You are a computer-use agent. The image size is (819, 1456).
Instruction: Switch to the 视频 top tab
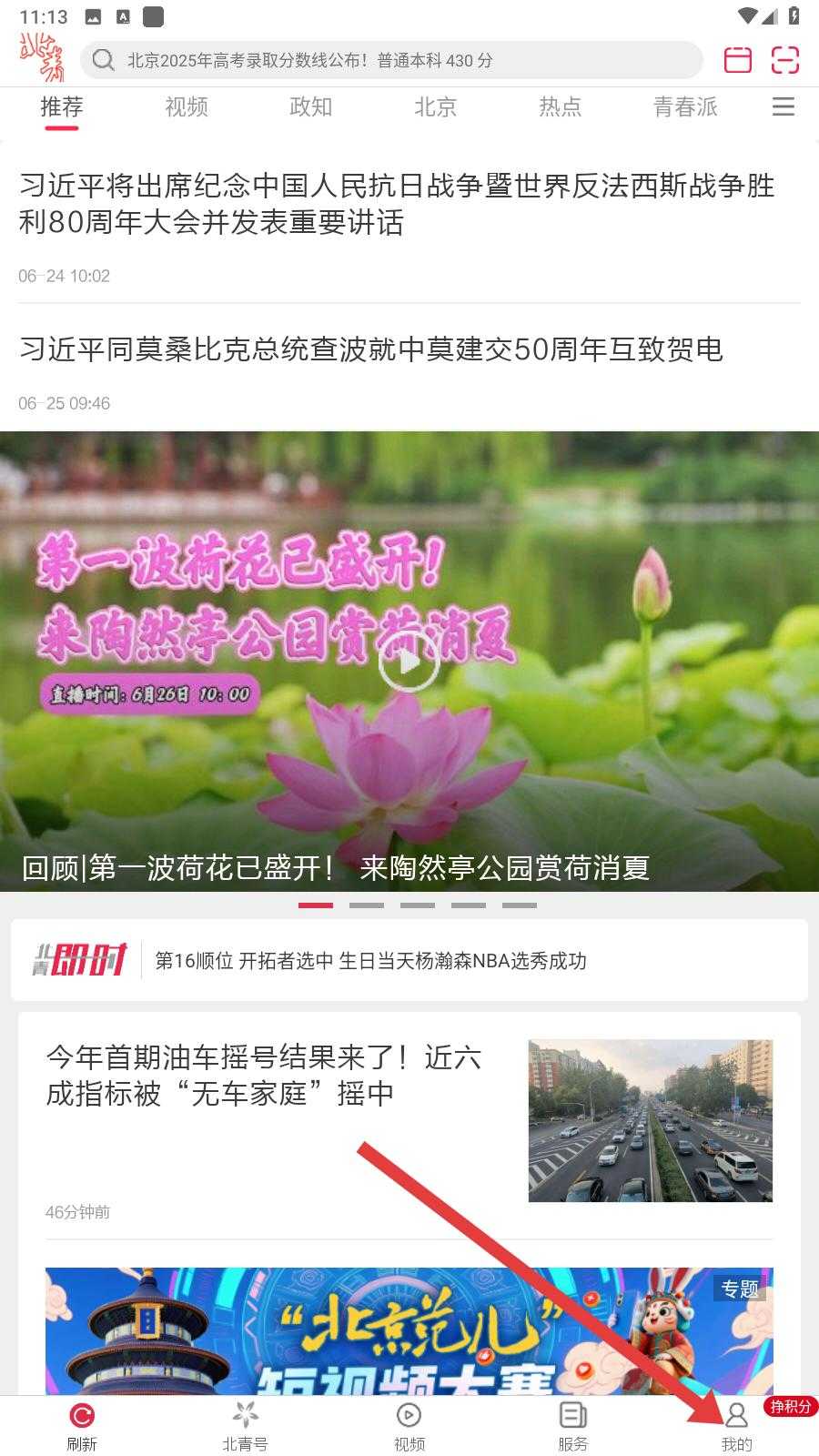pyautogui.click(x=187, y=107)
